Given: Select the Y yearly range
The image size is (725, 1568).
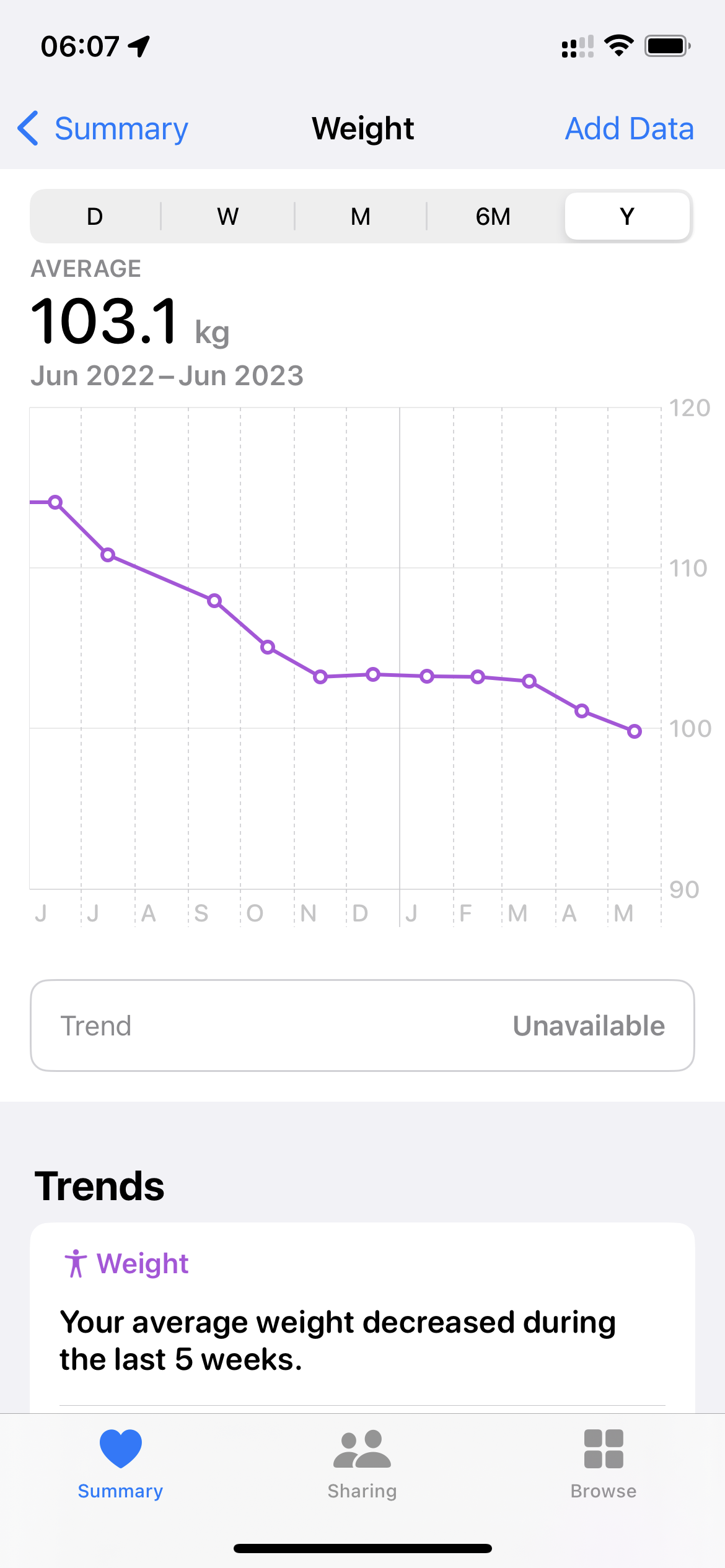Looking at the screenshot, I should pos(627,216).
